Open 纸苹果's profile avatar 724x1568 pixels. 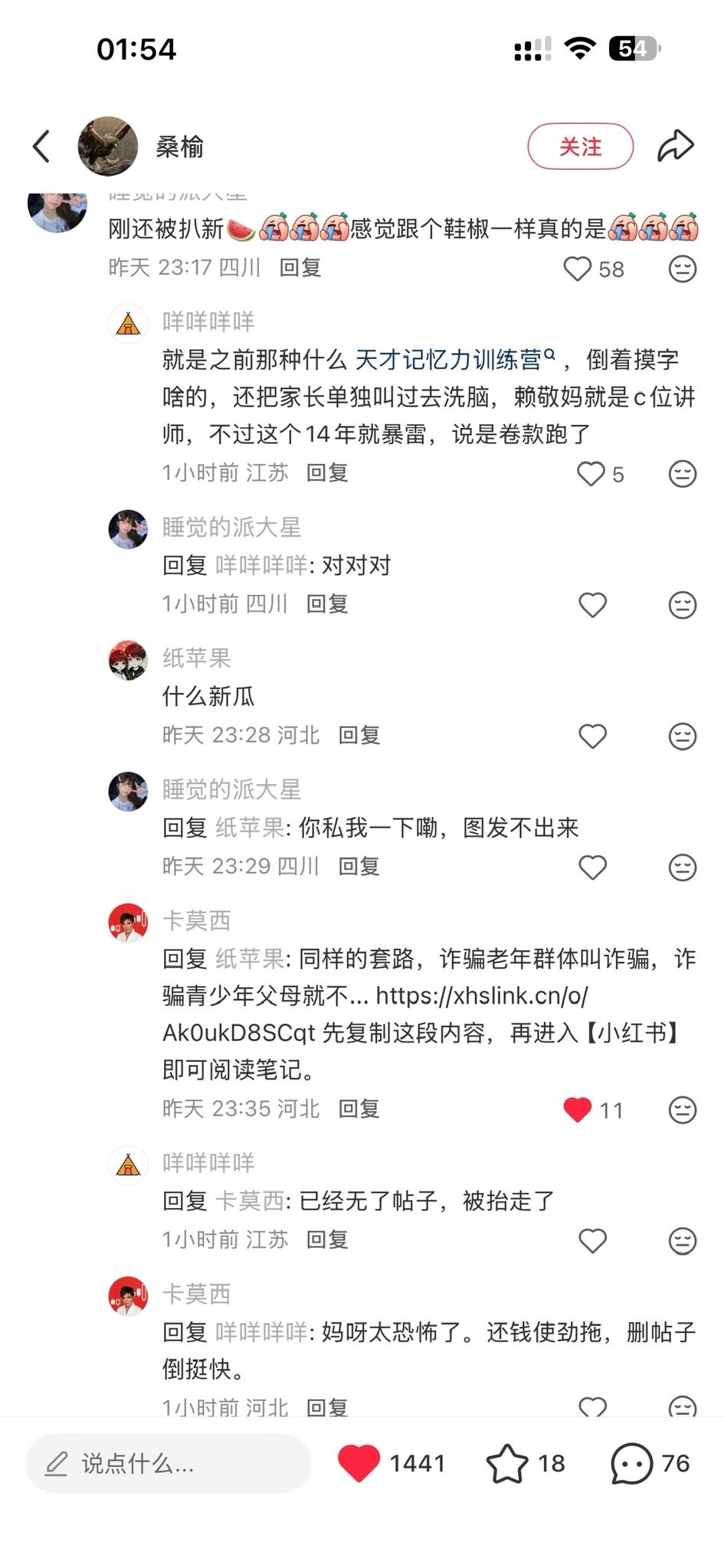click(x=128, y=661)
